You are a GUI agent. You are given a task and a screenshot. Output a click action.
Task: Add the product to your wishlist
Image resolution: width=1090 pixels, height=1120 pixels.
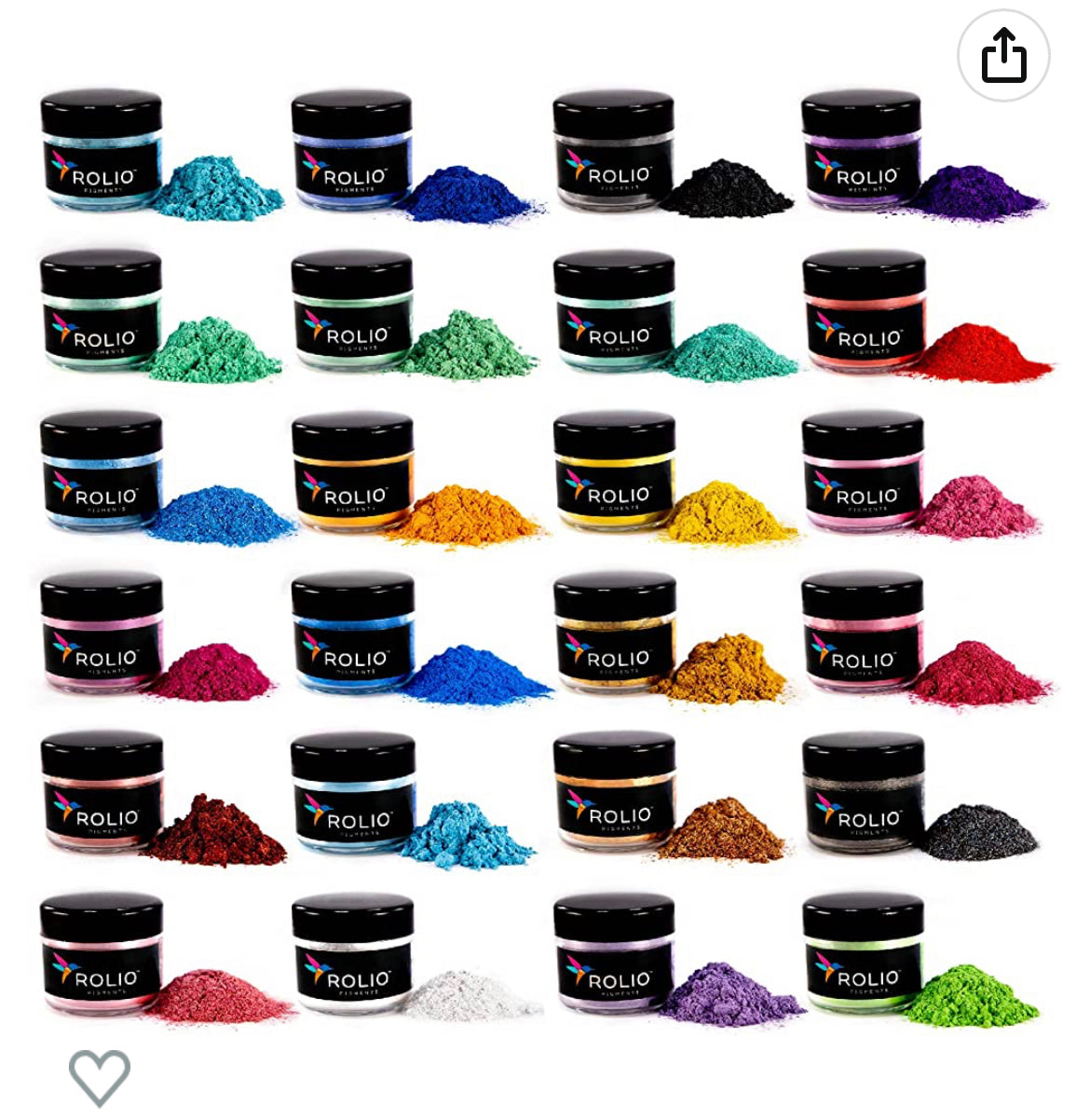tap(100, 1077)
